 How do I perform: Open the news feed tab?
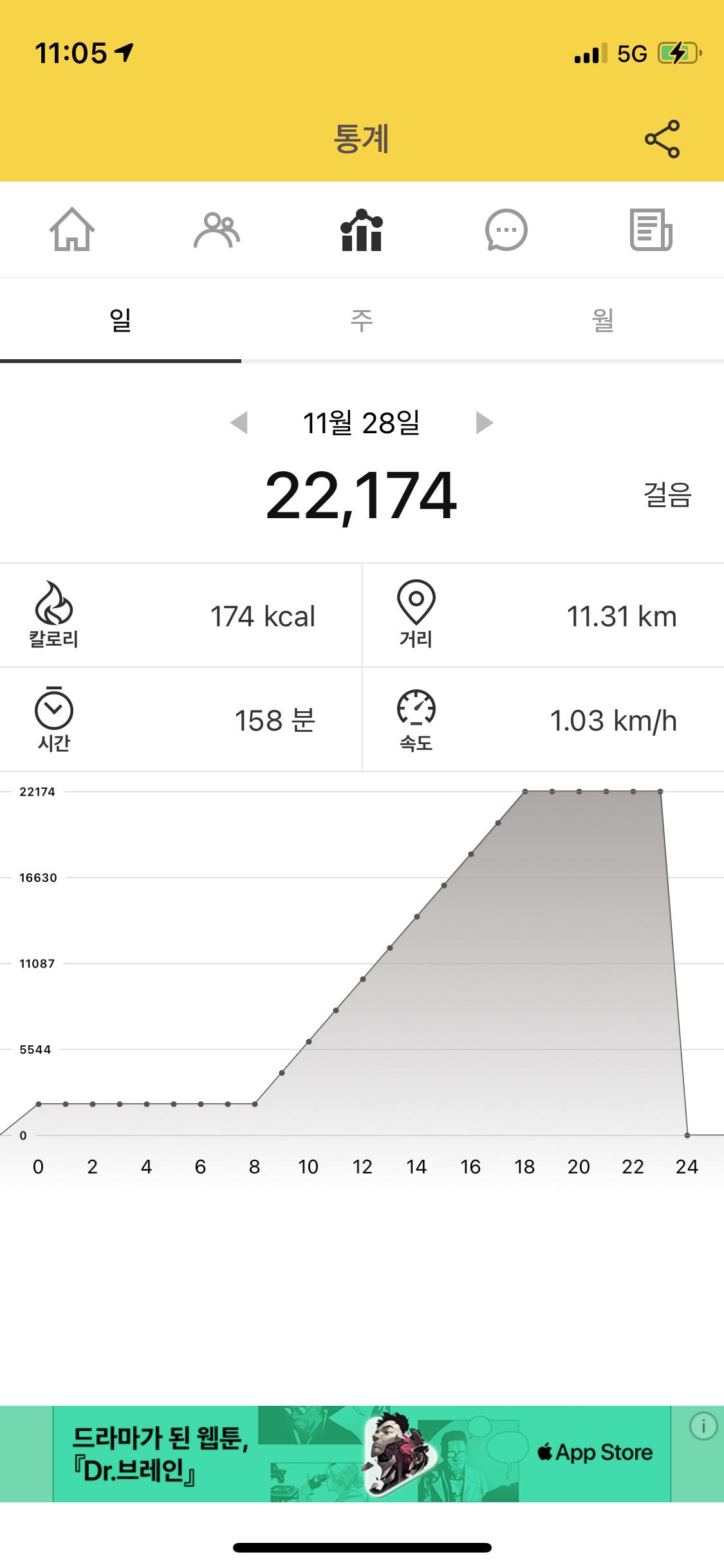tap(651, 230)
